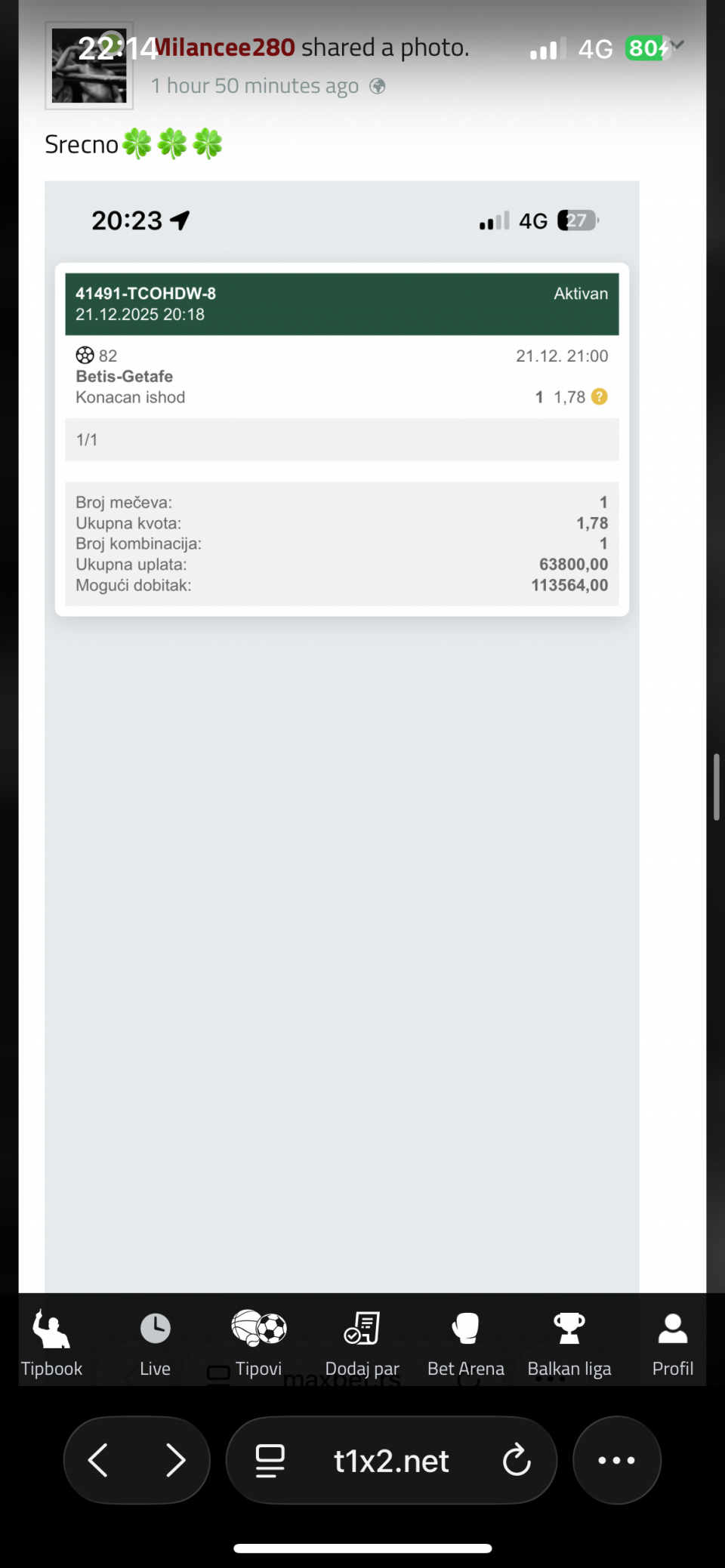Expand the post options chevron
Viewport: 725px width, 1568px height.
(x=677, y=45)
